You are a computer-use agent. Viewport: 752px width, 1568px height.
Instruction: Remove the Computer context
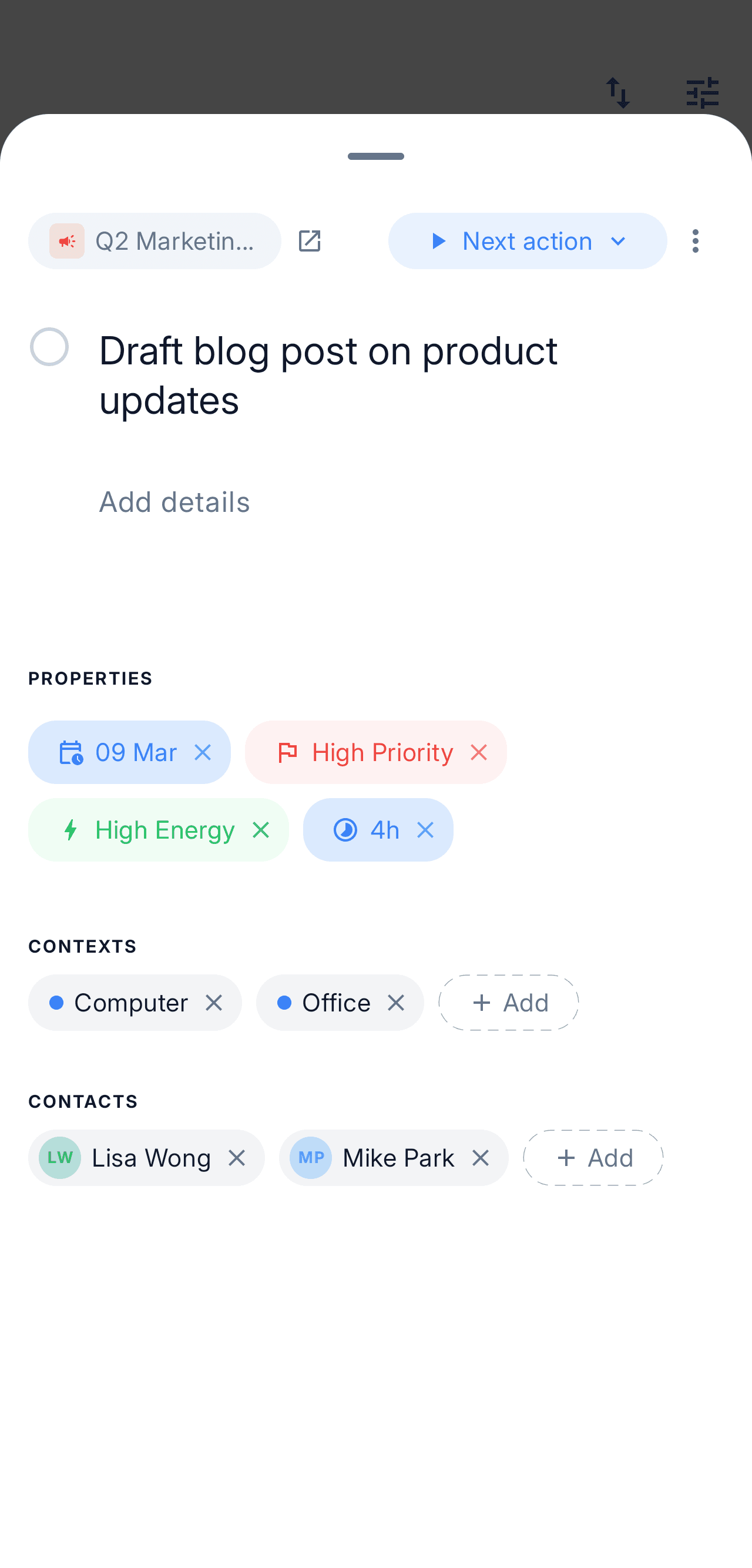pos(214,1003)
